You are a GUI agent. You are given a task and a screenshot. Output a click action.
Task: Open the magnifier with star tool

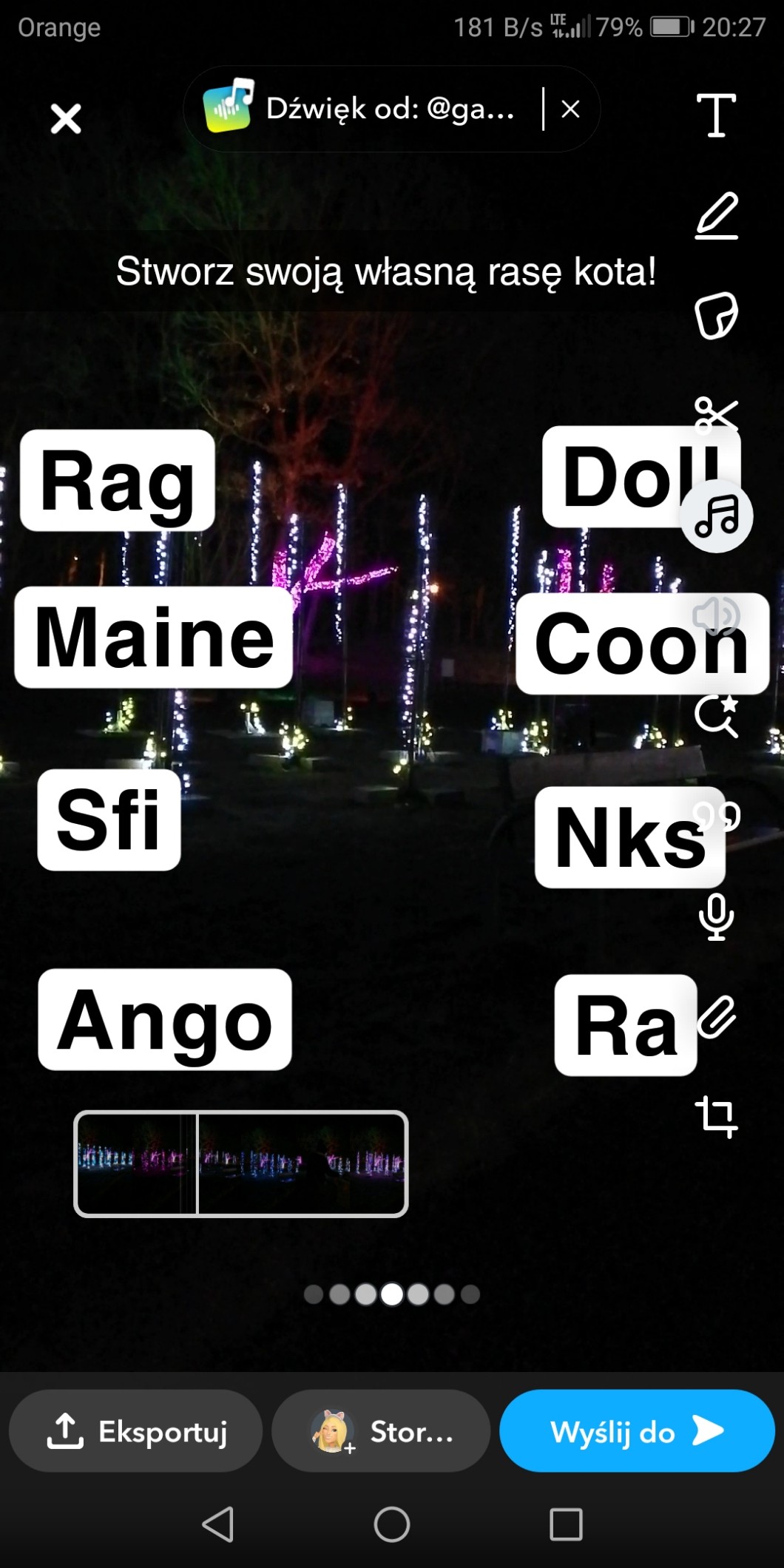716,716
